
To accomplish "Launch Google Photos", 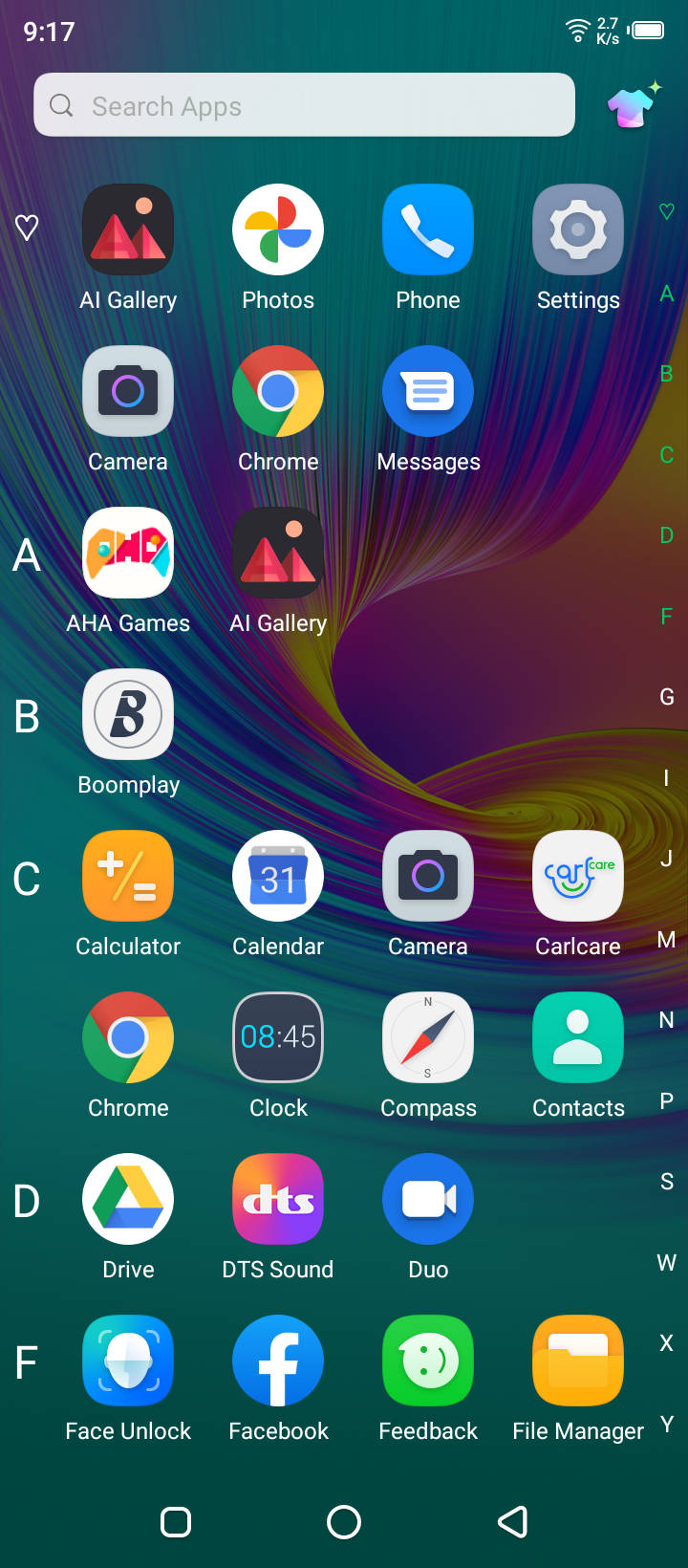I will pos(278,230).
